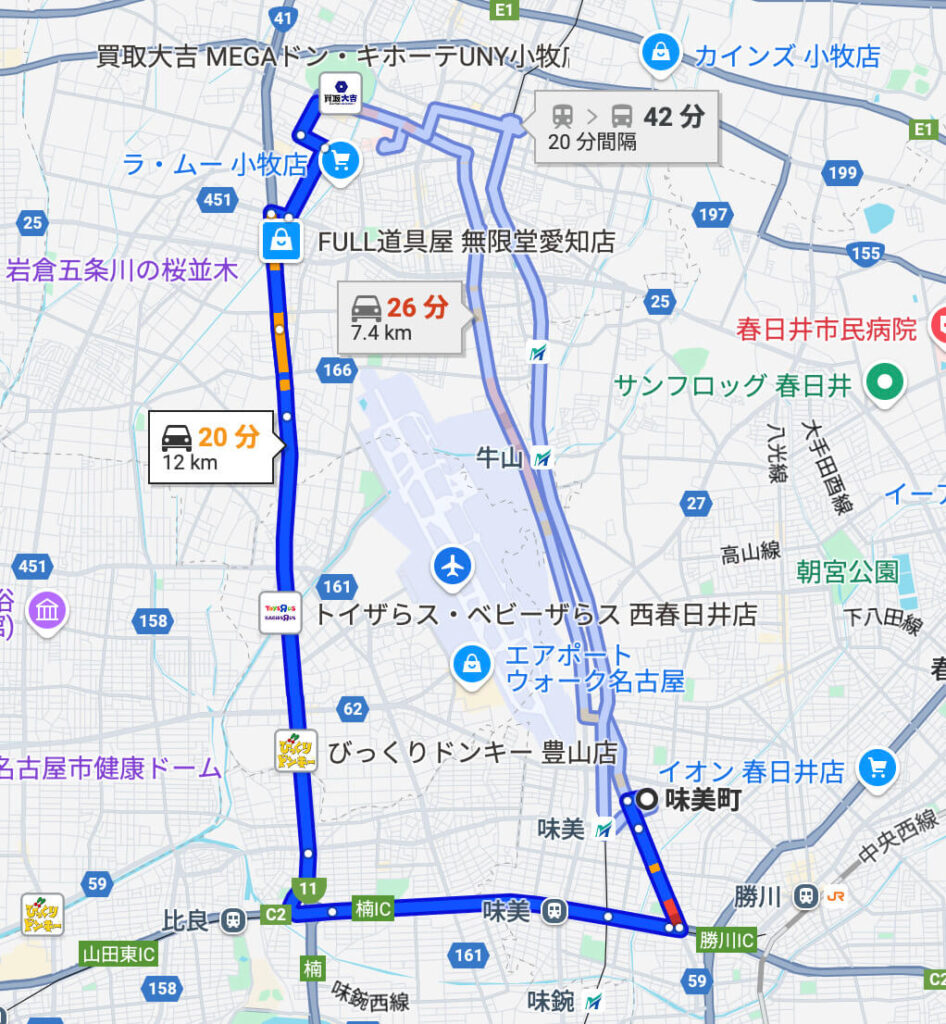Open the びっくりドンキー 豊山店 marker
This screenshot has height=1024, width=946.
click(295, 751)
